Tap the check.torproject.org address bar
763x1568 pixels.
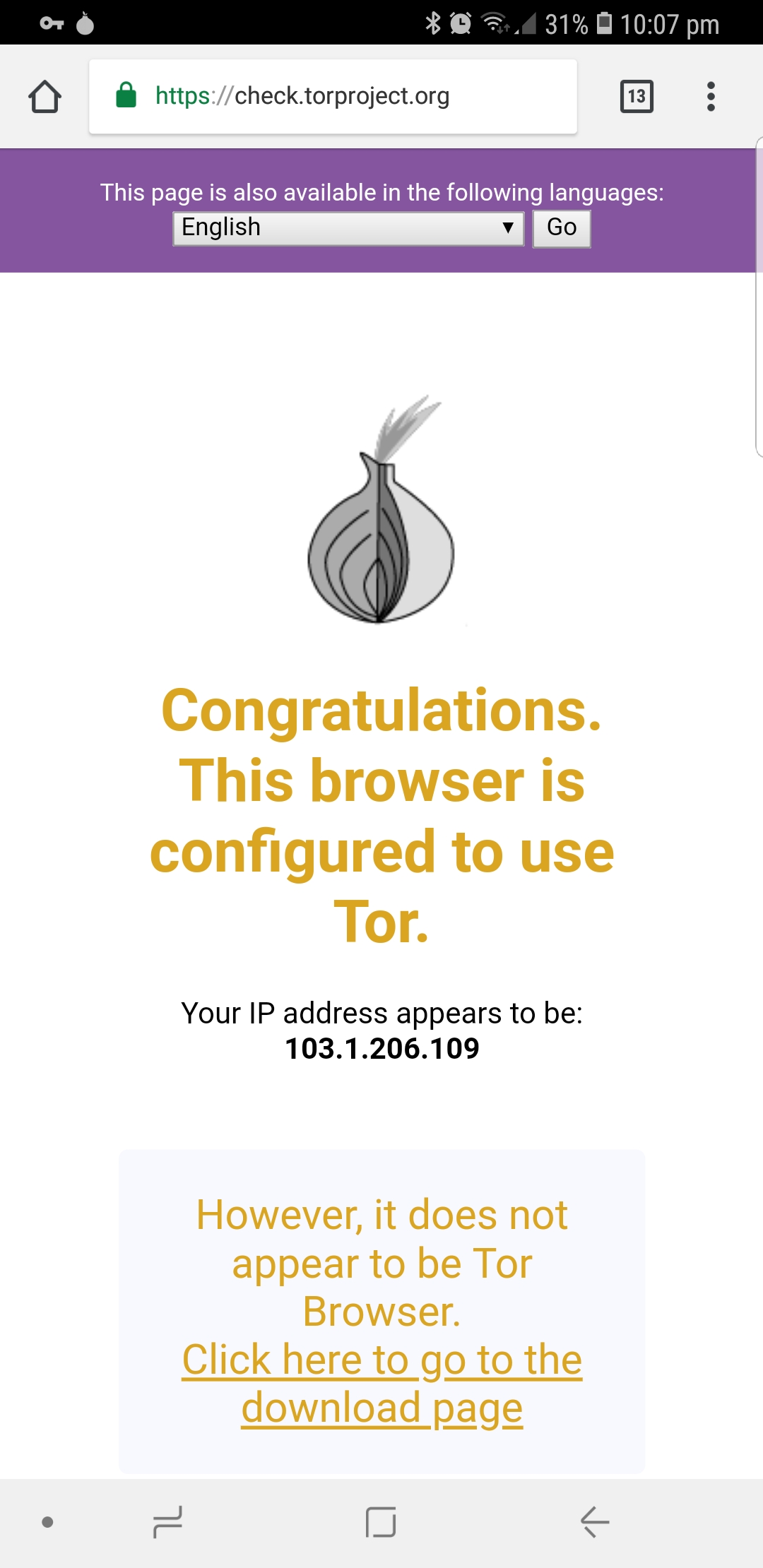coord(333,96)
